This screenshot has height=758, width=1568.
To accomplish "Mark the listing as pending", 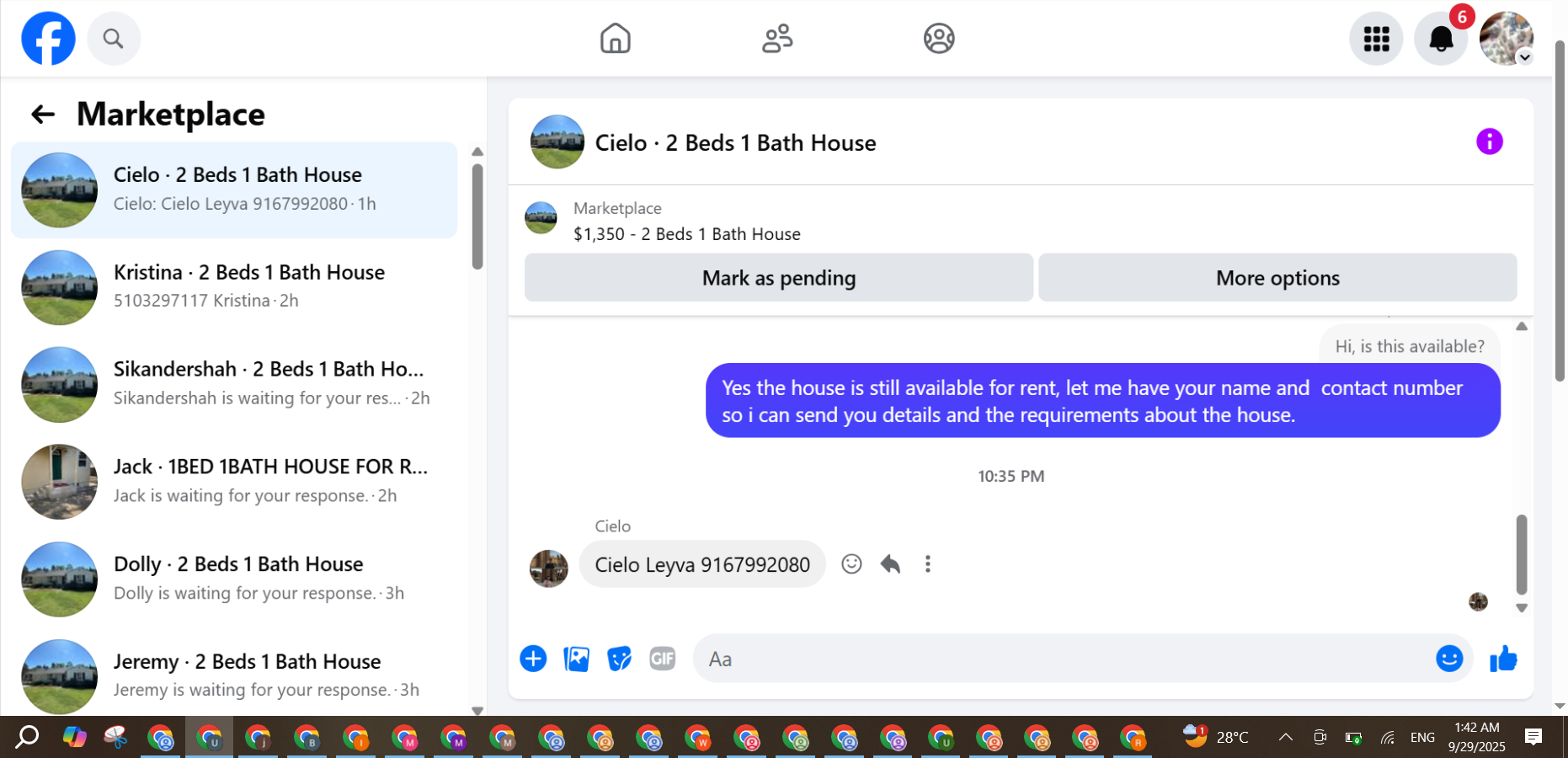I will 779,278.
